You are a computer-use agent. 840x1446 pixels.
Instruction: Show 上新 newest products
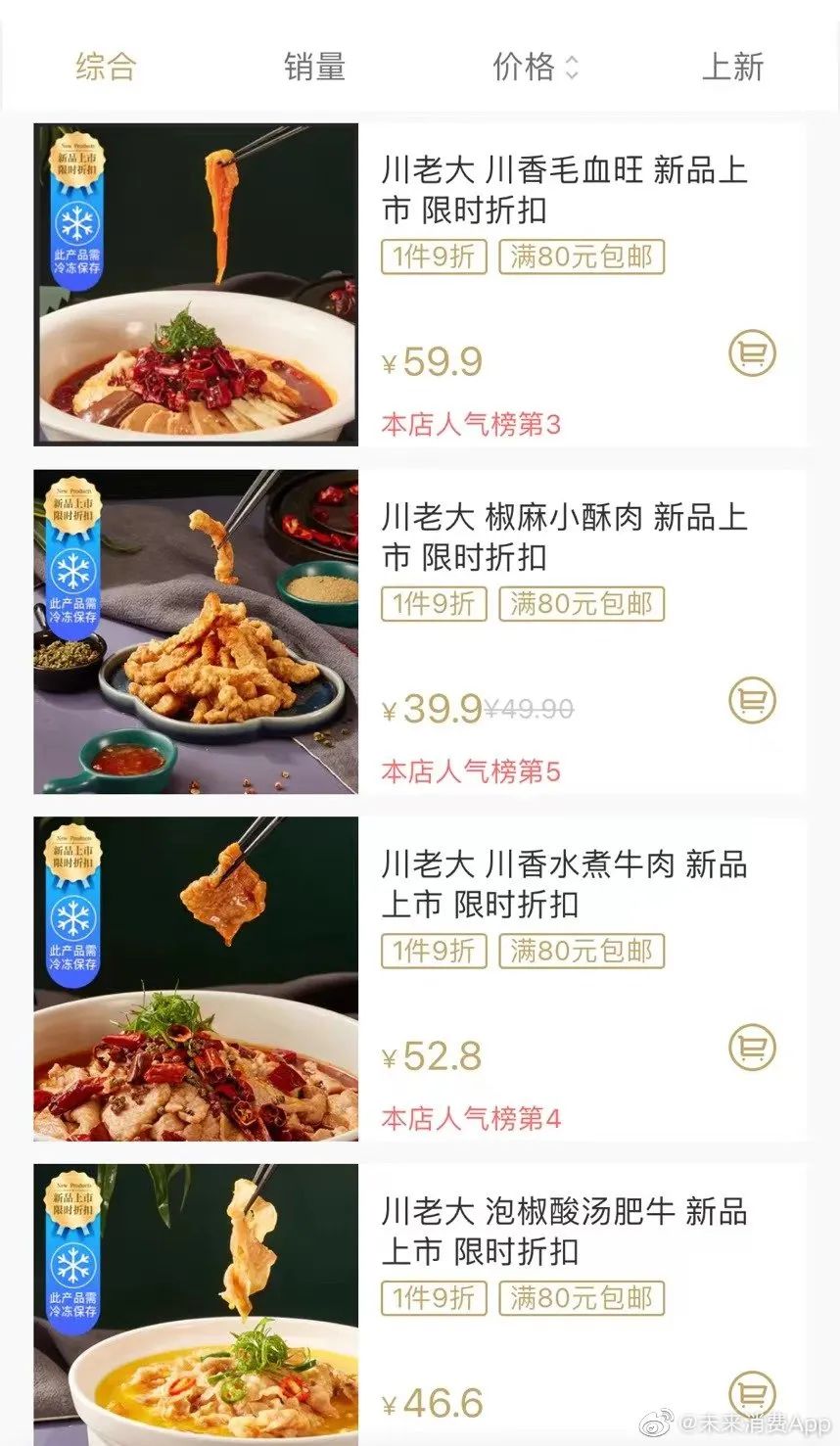click(732, 67)
